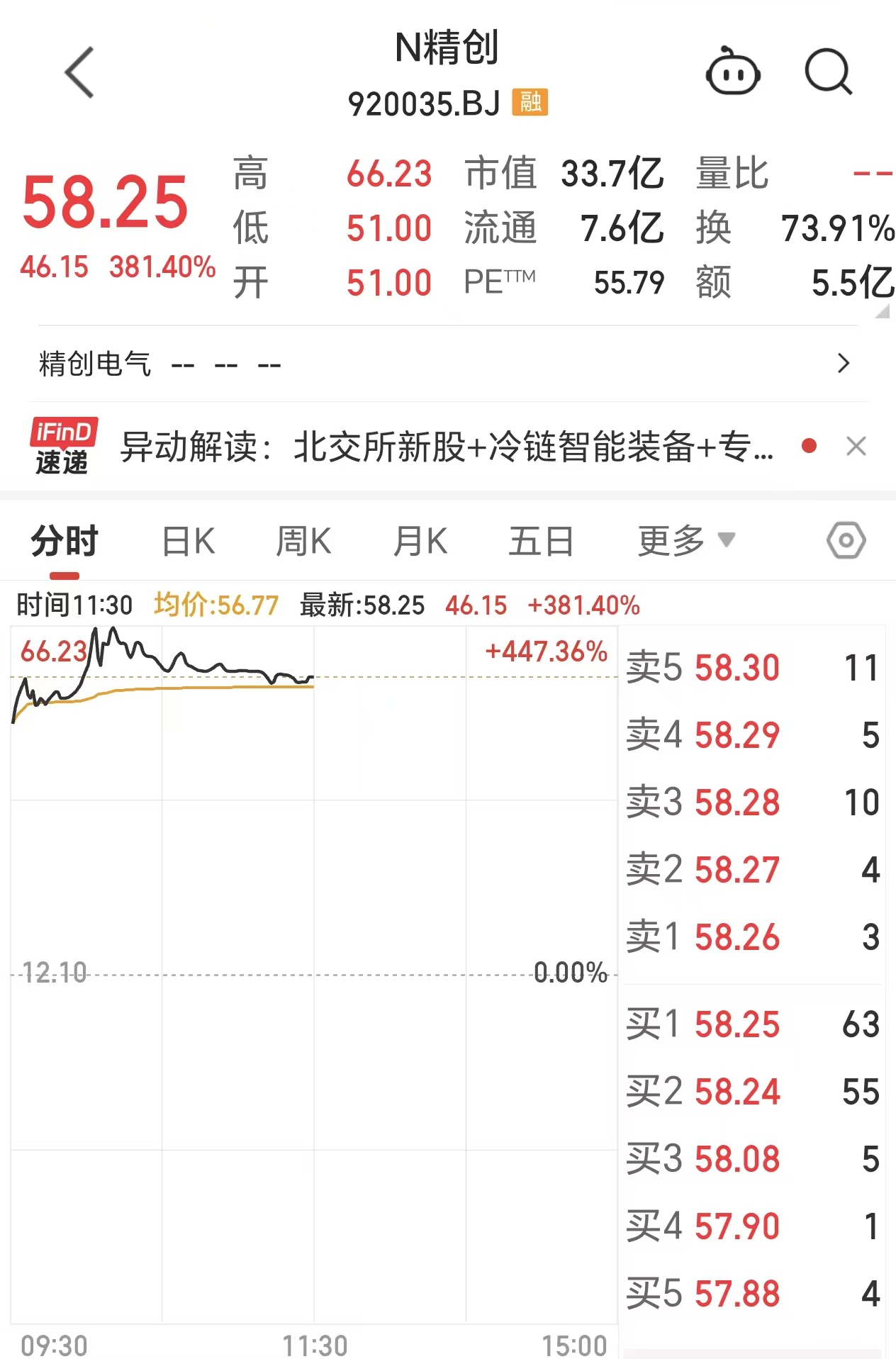Viewport: 896px width, 1359px height.
Task: Dismiss the 异动解读 banner
Action: click(x=856, y=447)
